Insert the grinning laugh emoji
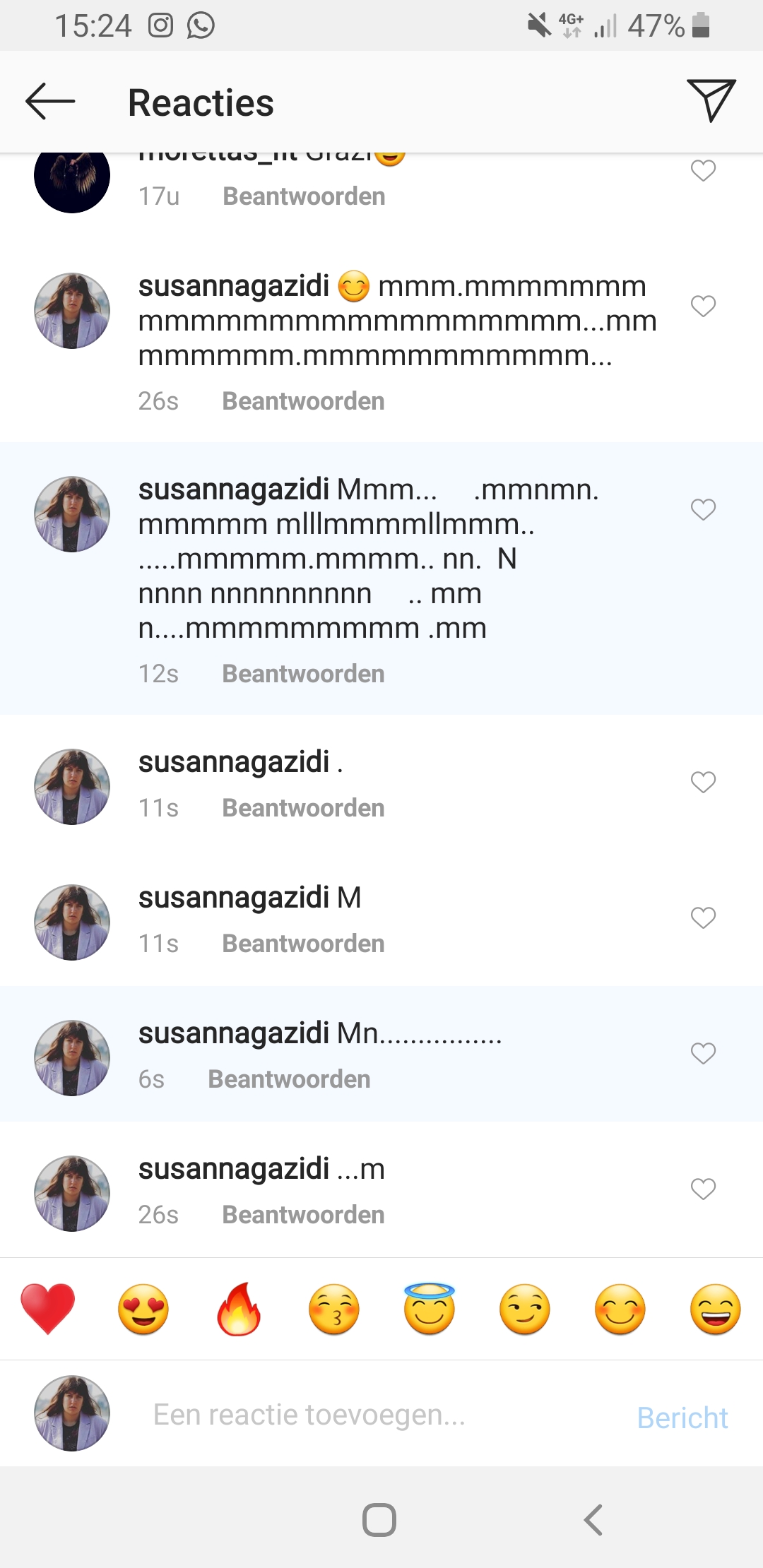Image resolution: width=763 pixels, height=1568 pixels. 716,1309
